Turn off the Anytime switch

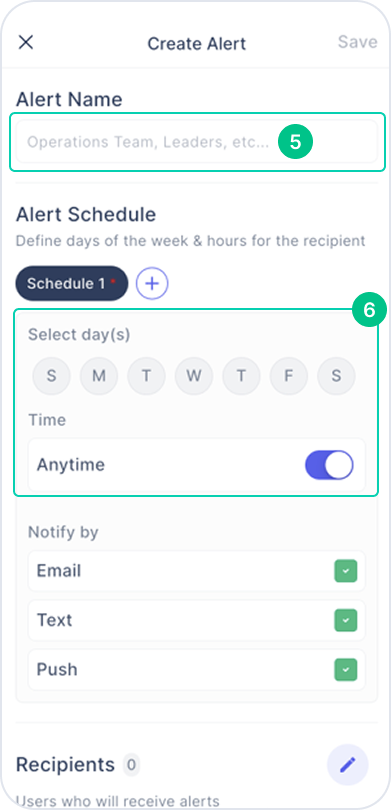(330, 465)
